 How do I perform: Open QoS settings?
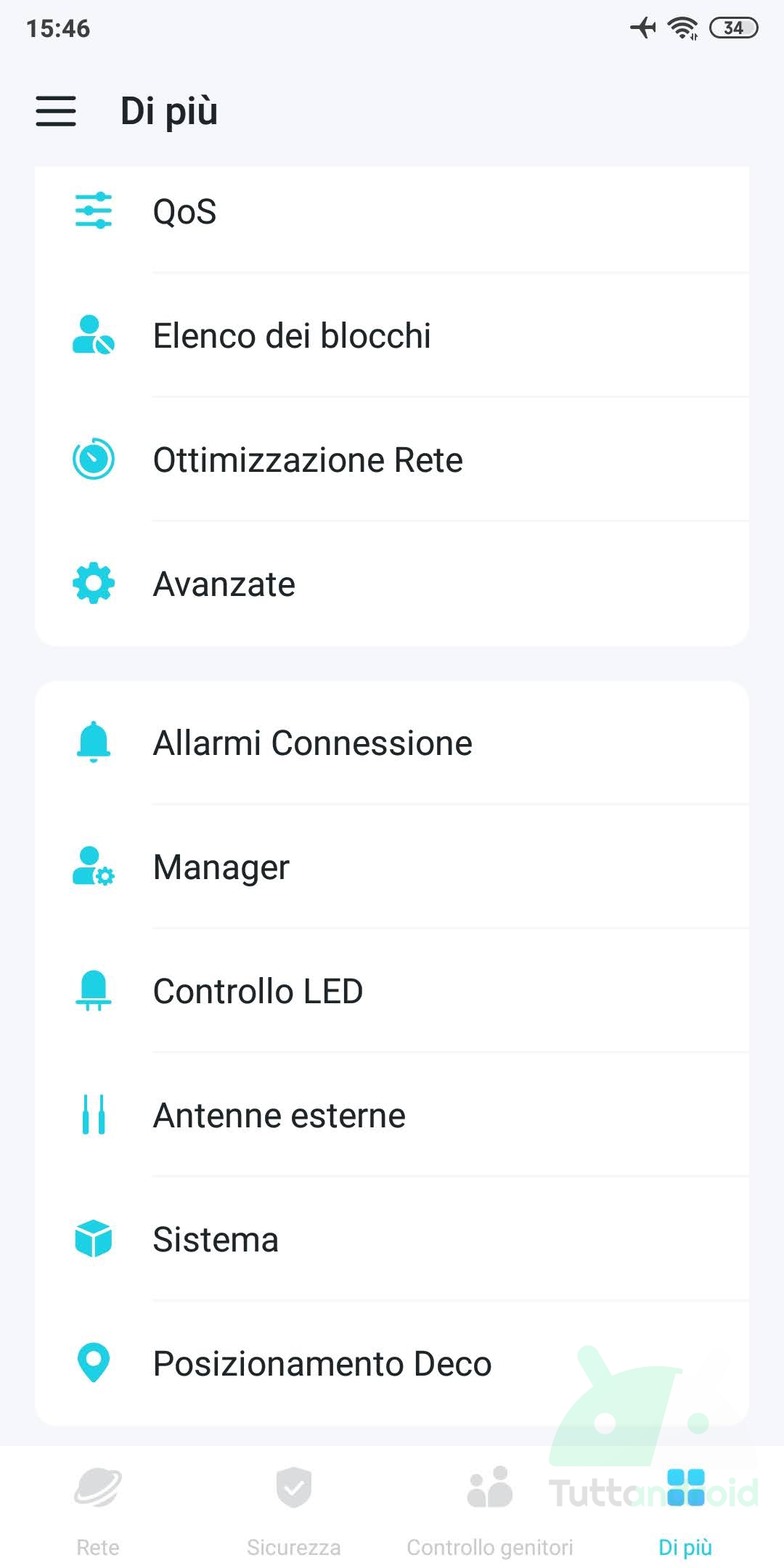tap(392, 211)
